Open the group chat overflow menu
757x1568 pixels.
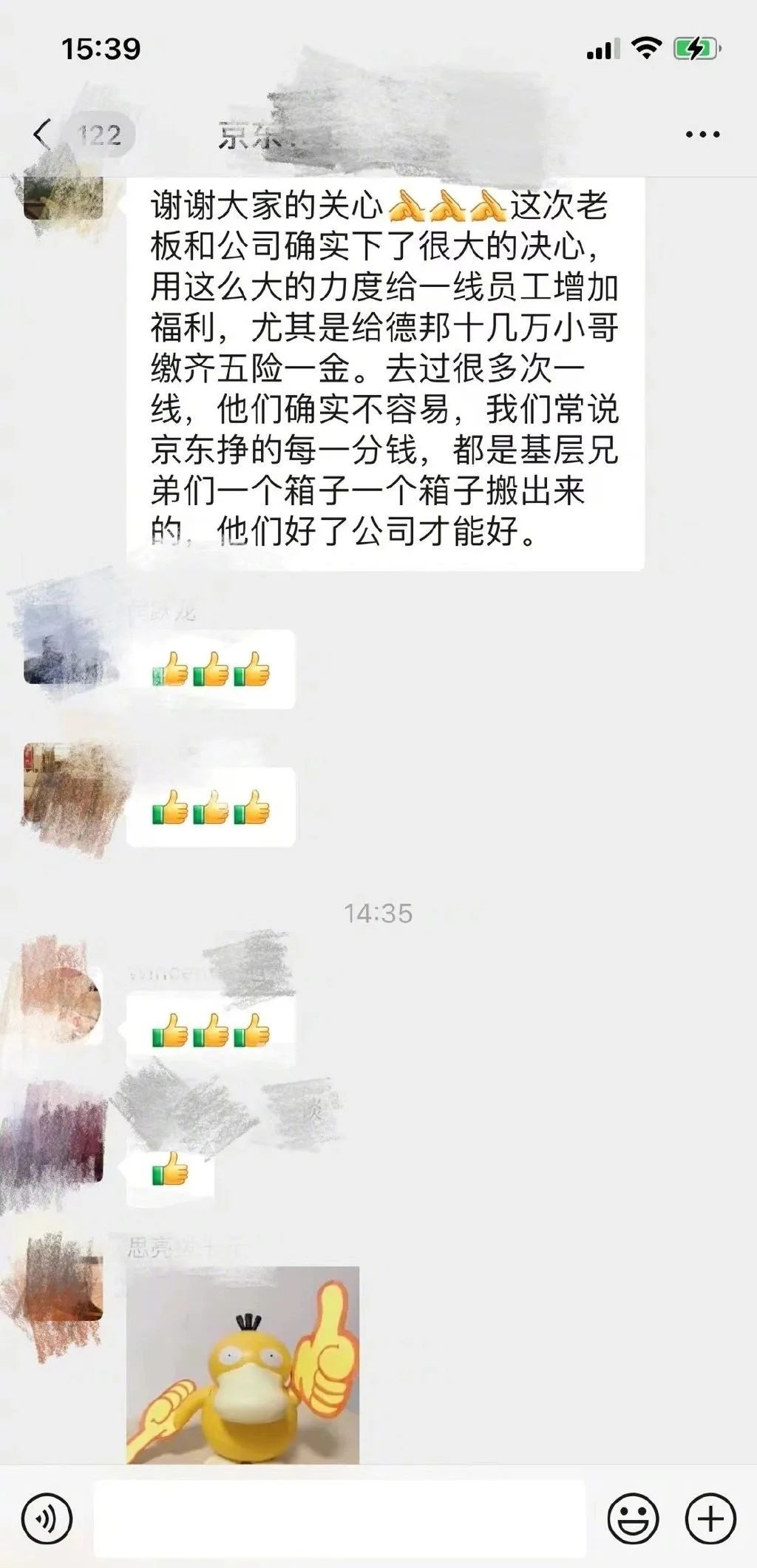pyautogui.click(x=702, y=135)
